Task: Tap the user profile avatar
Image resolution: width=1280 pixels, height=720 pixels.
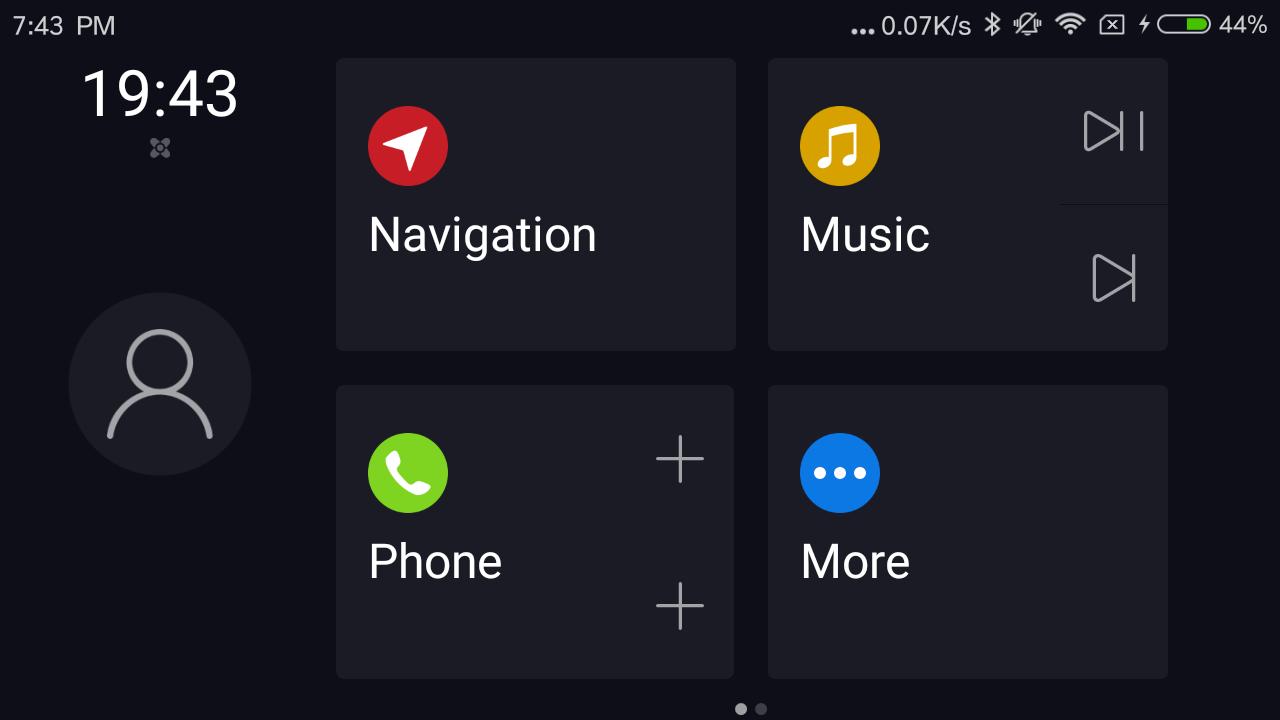Action: click(160, 384)
